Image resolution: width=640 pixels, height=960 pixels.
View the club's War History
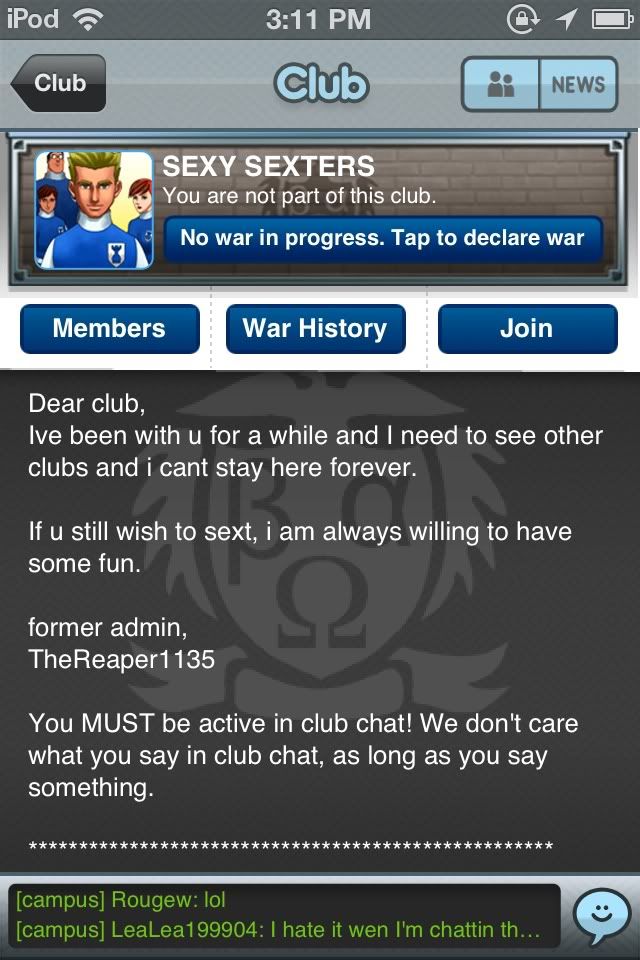pyautogui.click(x=315, y=329)
